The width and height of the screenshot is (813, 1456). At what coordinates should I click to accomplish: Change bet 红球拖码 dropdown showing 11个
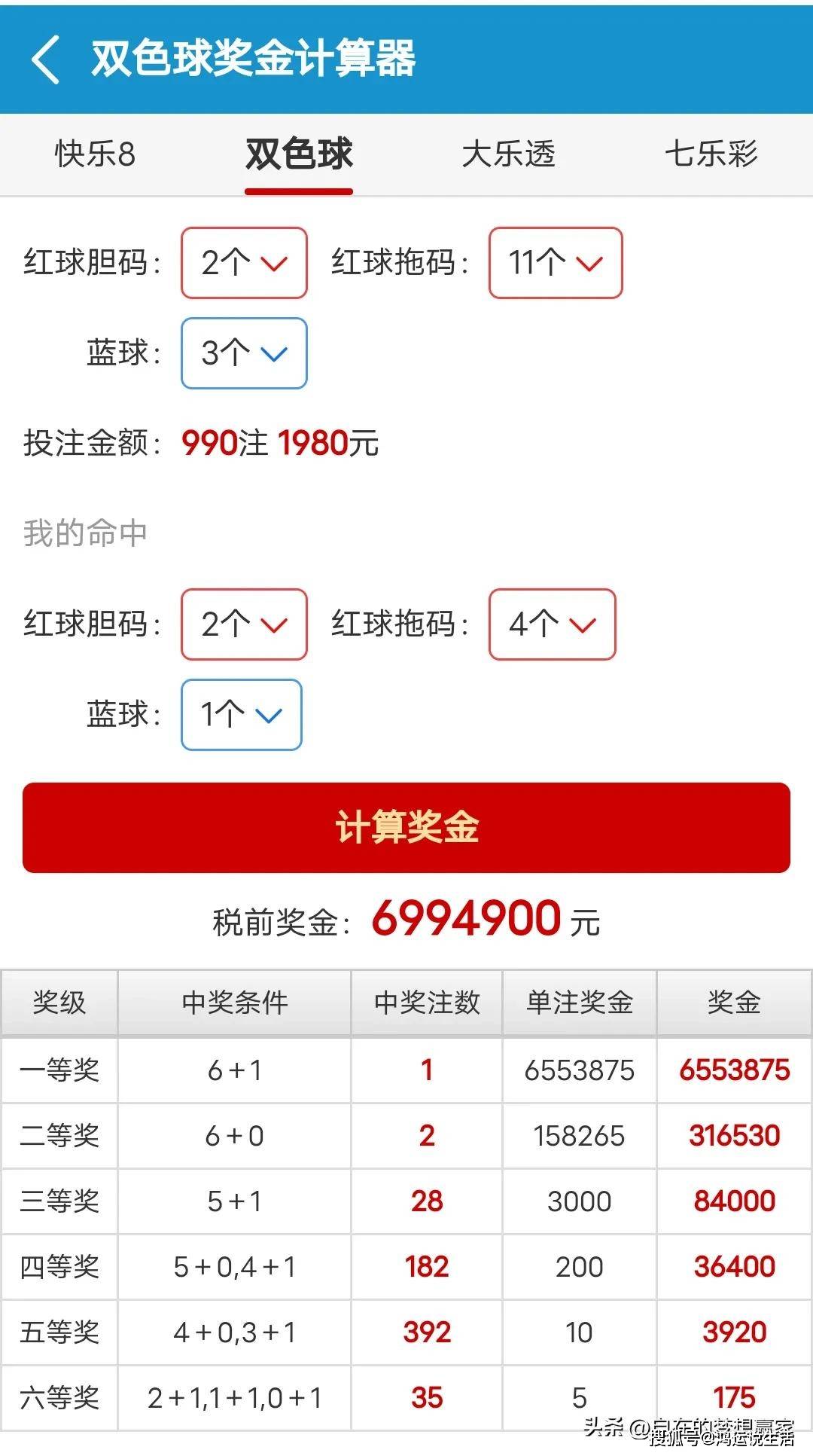(556, 263)
